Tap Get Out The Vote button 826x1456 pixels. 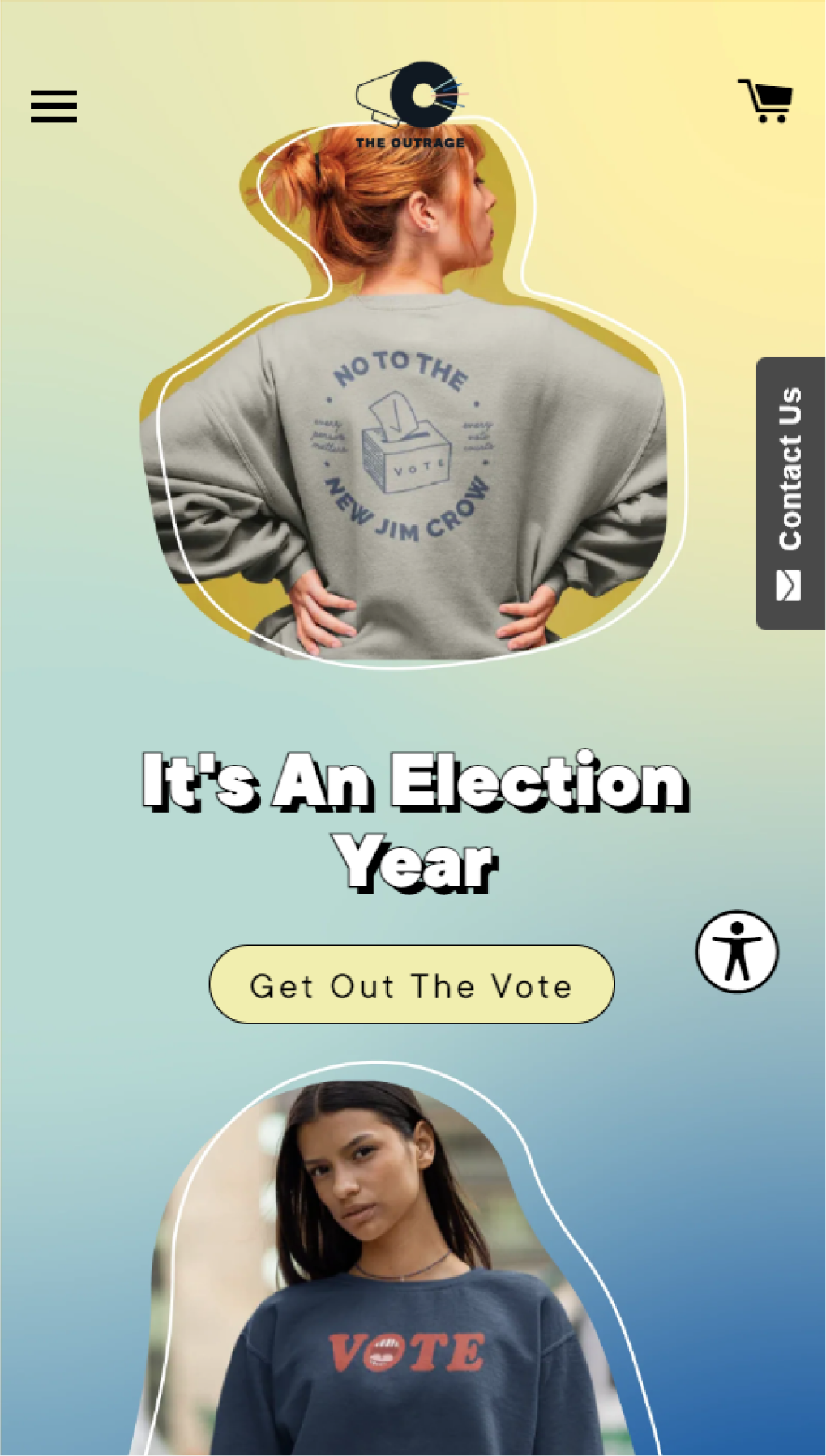[x=412, y=984]
